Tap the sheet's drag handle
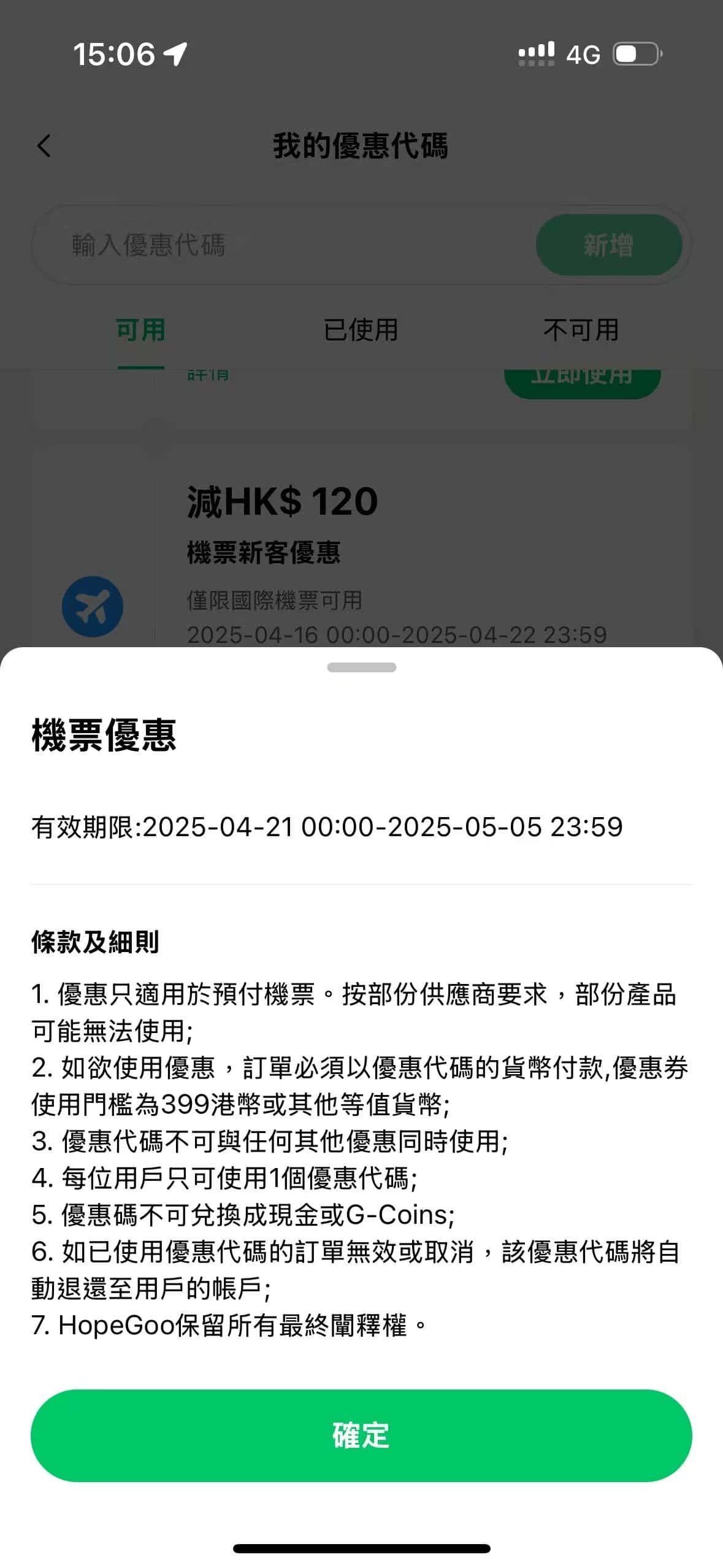The width and height of the screenshot is (723, 1568). (361, 667)
